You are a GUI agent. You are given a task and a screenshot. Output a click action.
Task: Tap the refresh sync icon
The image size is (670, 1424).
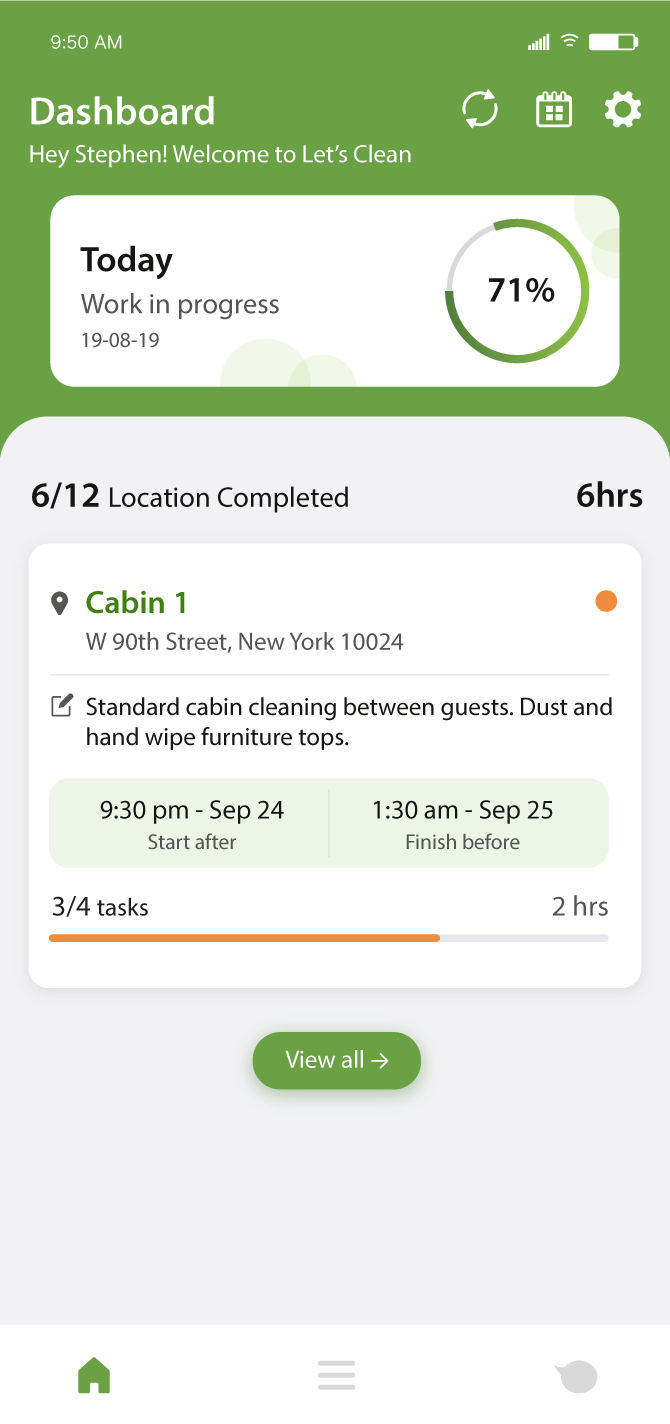pos(480,110)
